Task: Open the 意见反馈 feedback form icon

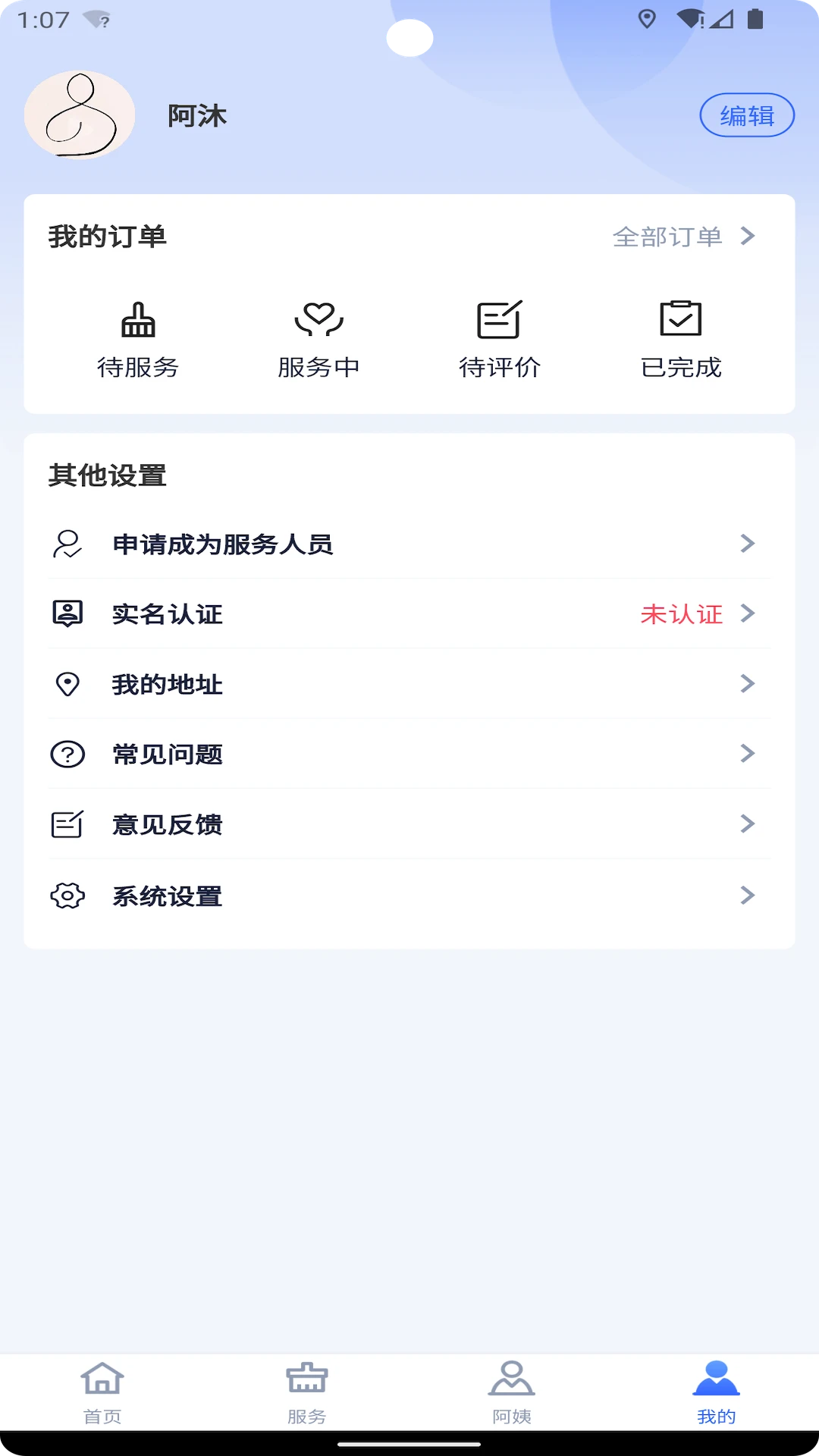Action: pos(67,824)
